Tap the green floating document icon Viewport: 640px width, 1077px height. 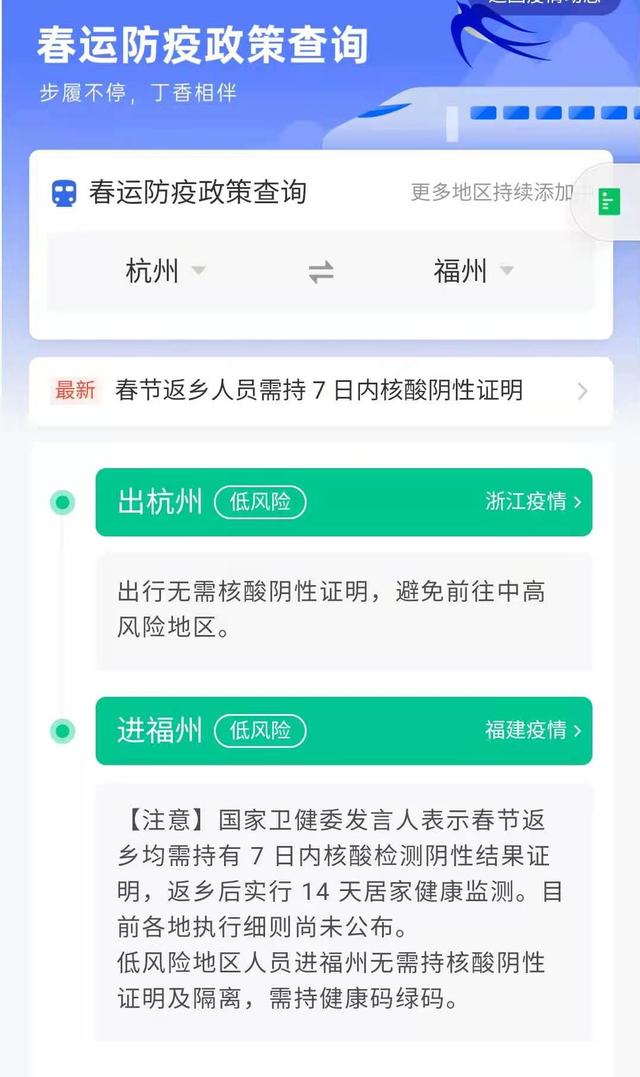click(x=609, y=202)
